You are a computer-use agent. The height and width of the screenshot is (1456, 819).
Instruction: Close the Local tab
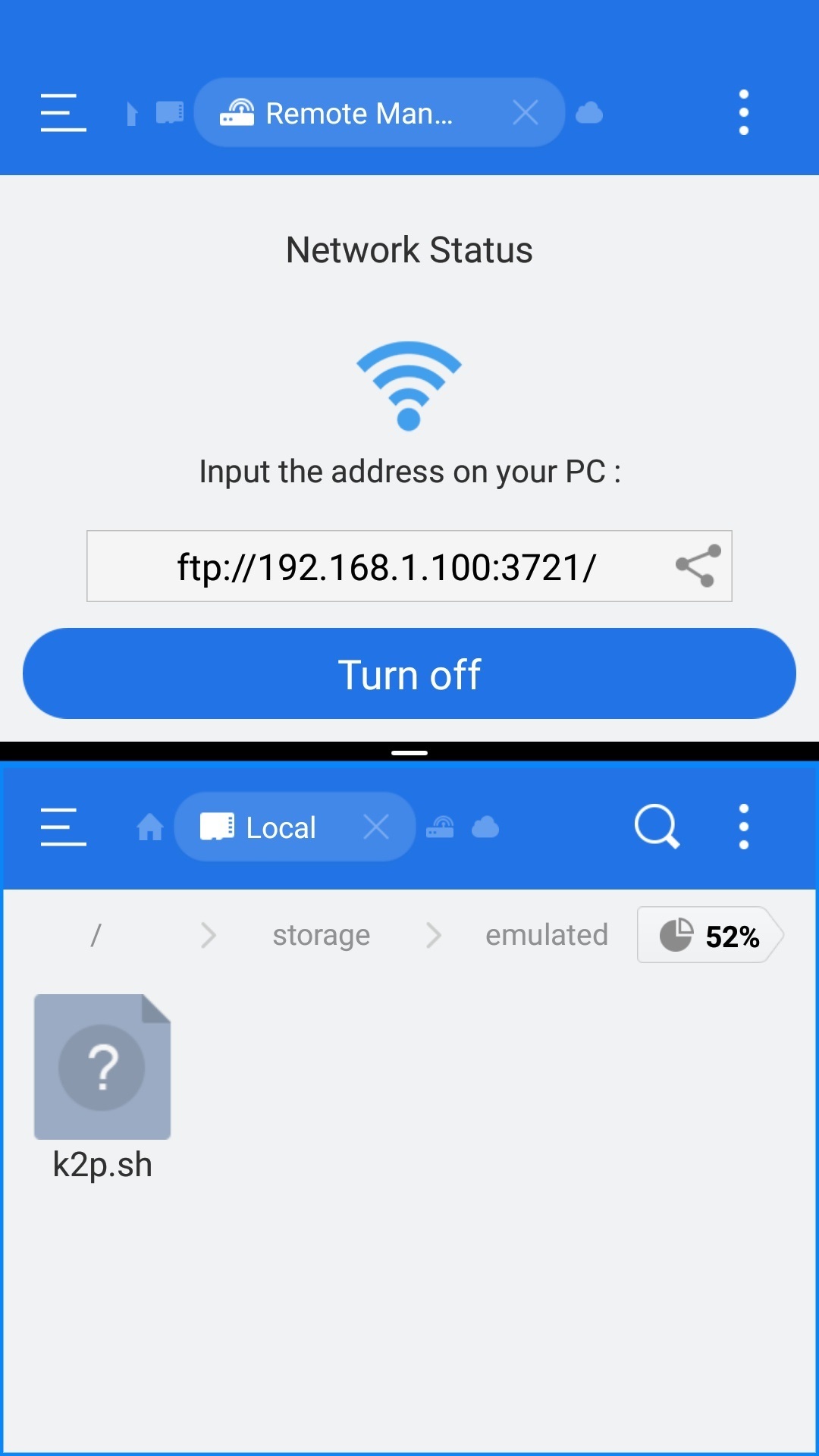coord(376,827)
